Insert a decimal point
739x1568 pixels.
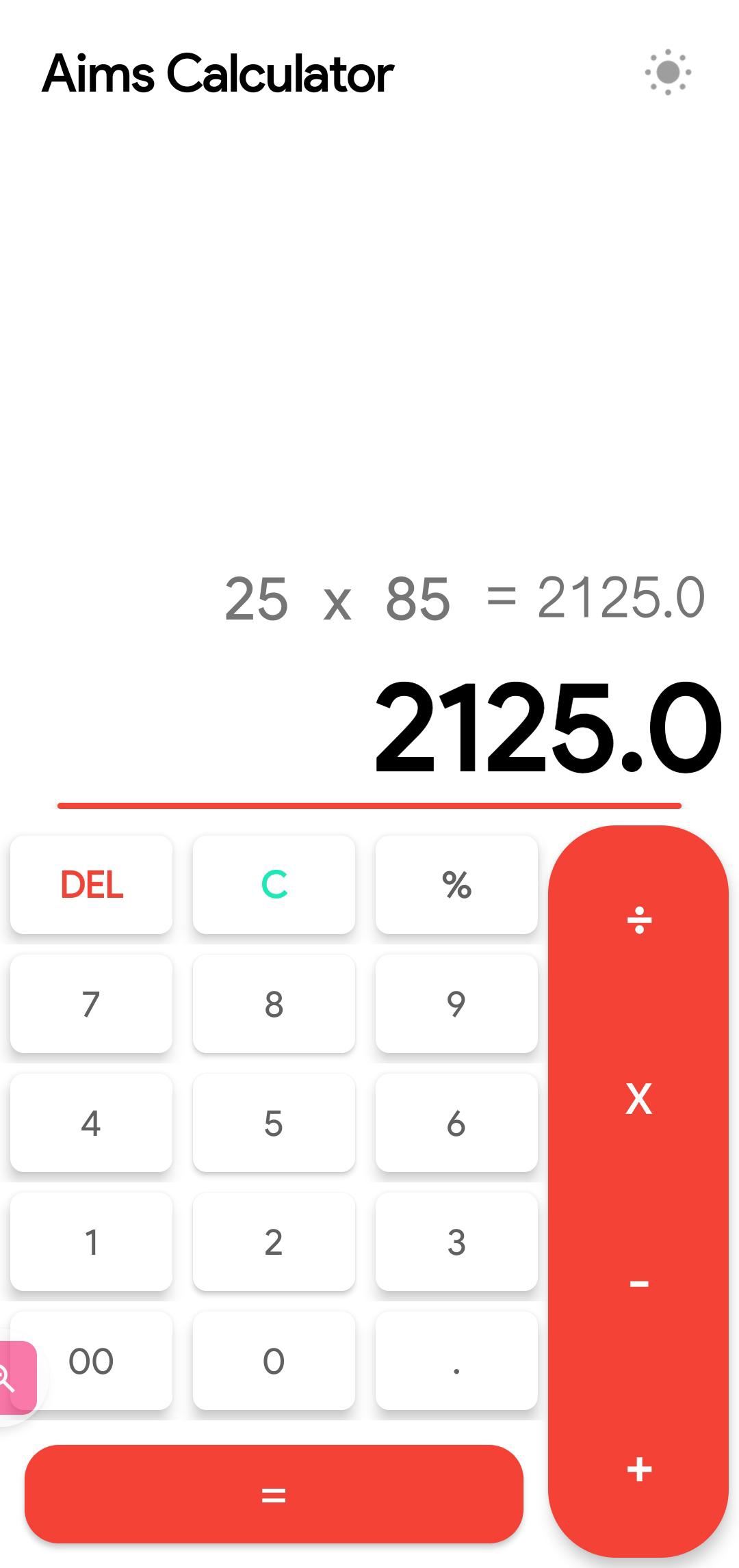tap(456, 1360)
